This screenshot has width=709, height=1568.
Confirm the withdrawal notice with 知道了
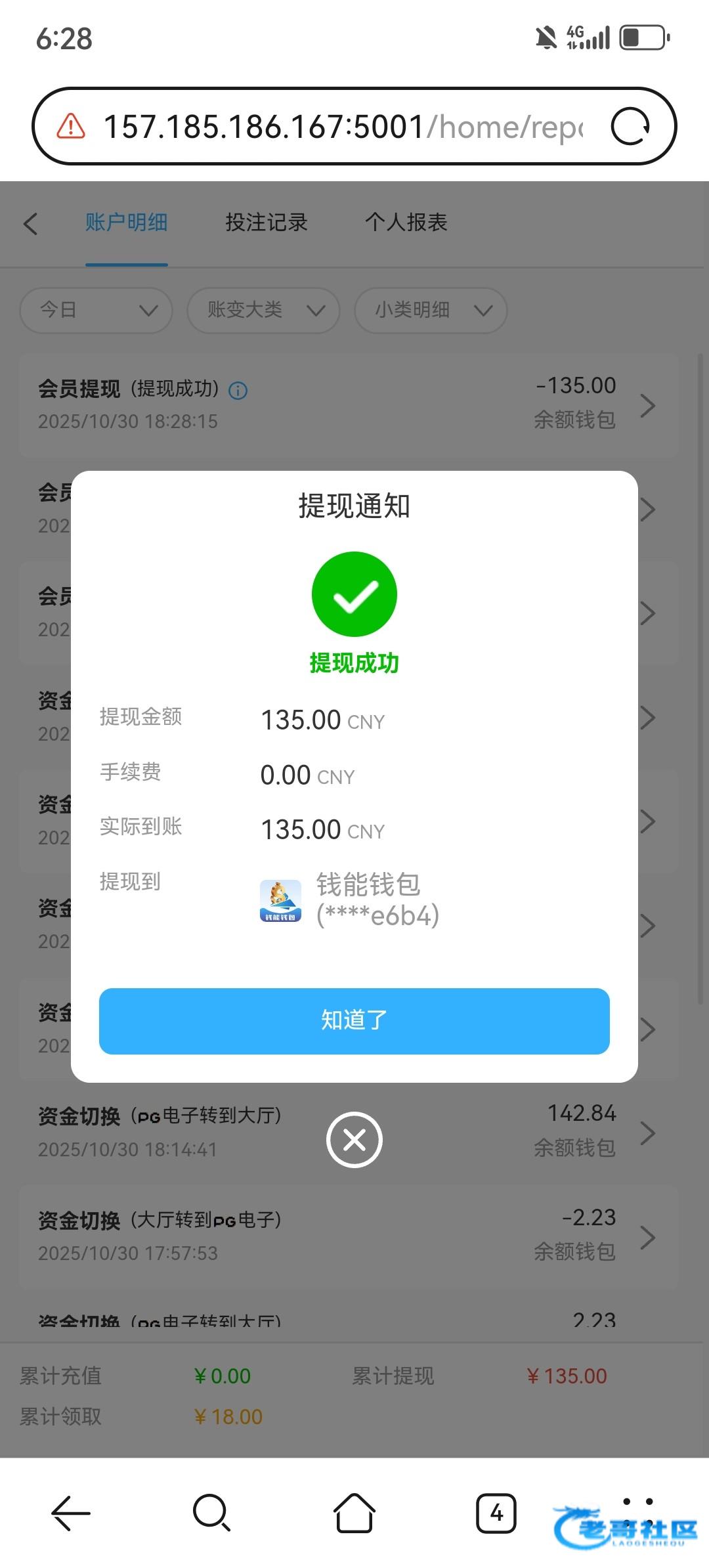click(354, 1021)
